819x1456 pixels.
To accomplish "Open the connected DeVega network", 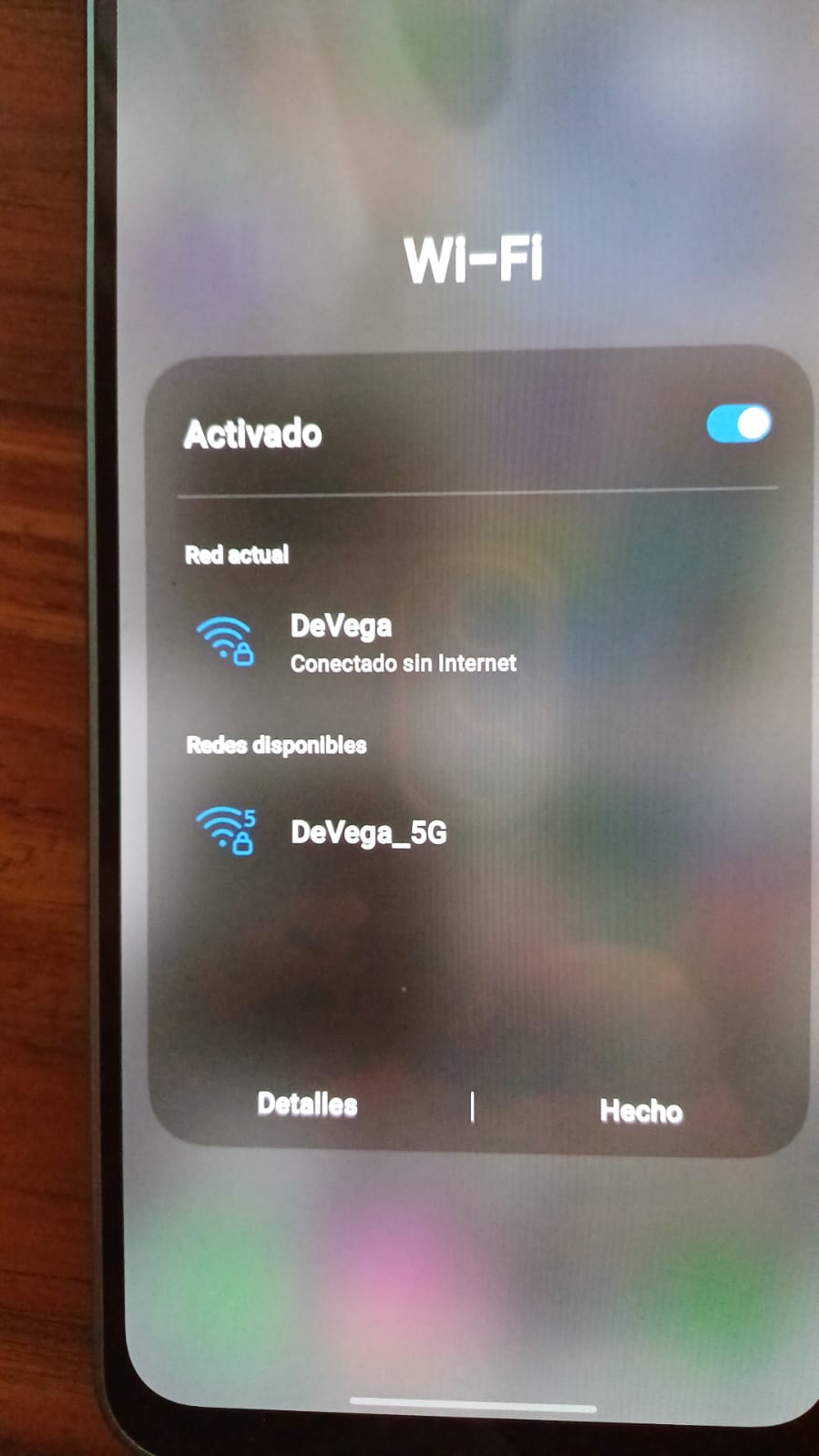I will point(402,643).
